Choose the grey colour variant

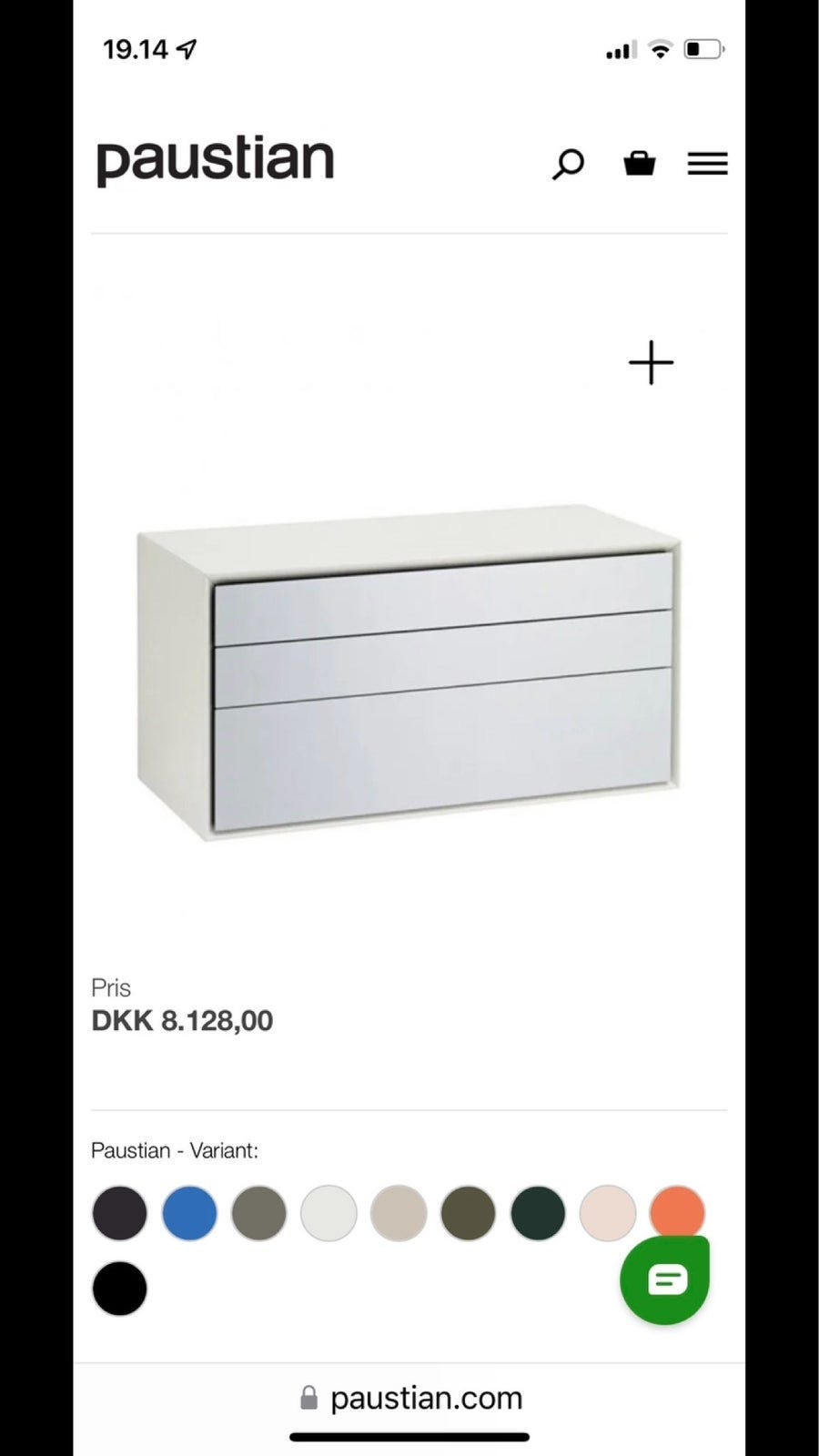(259, 1213)
